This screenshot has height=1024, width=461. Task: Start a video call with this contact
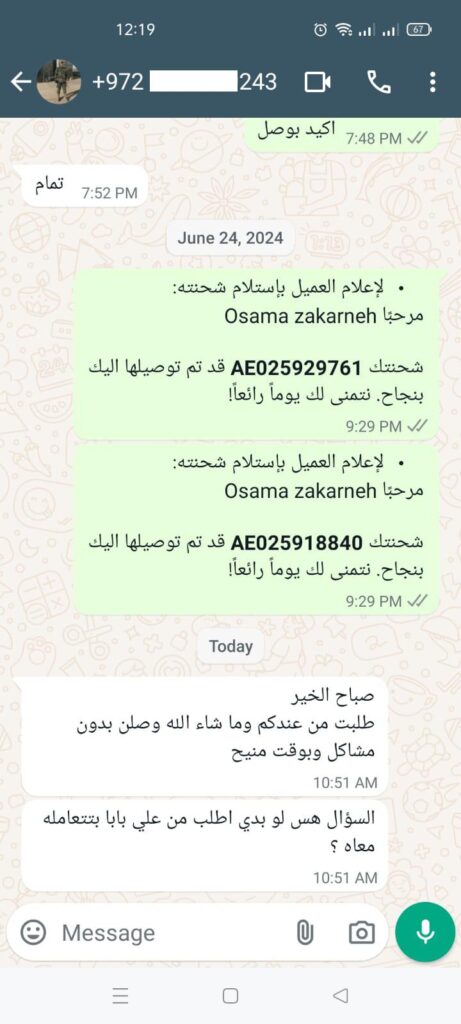point(317,82)
